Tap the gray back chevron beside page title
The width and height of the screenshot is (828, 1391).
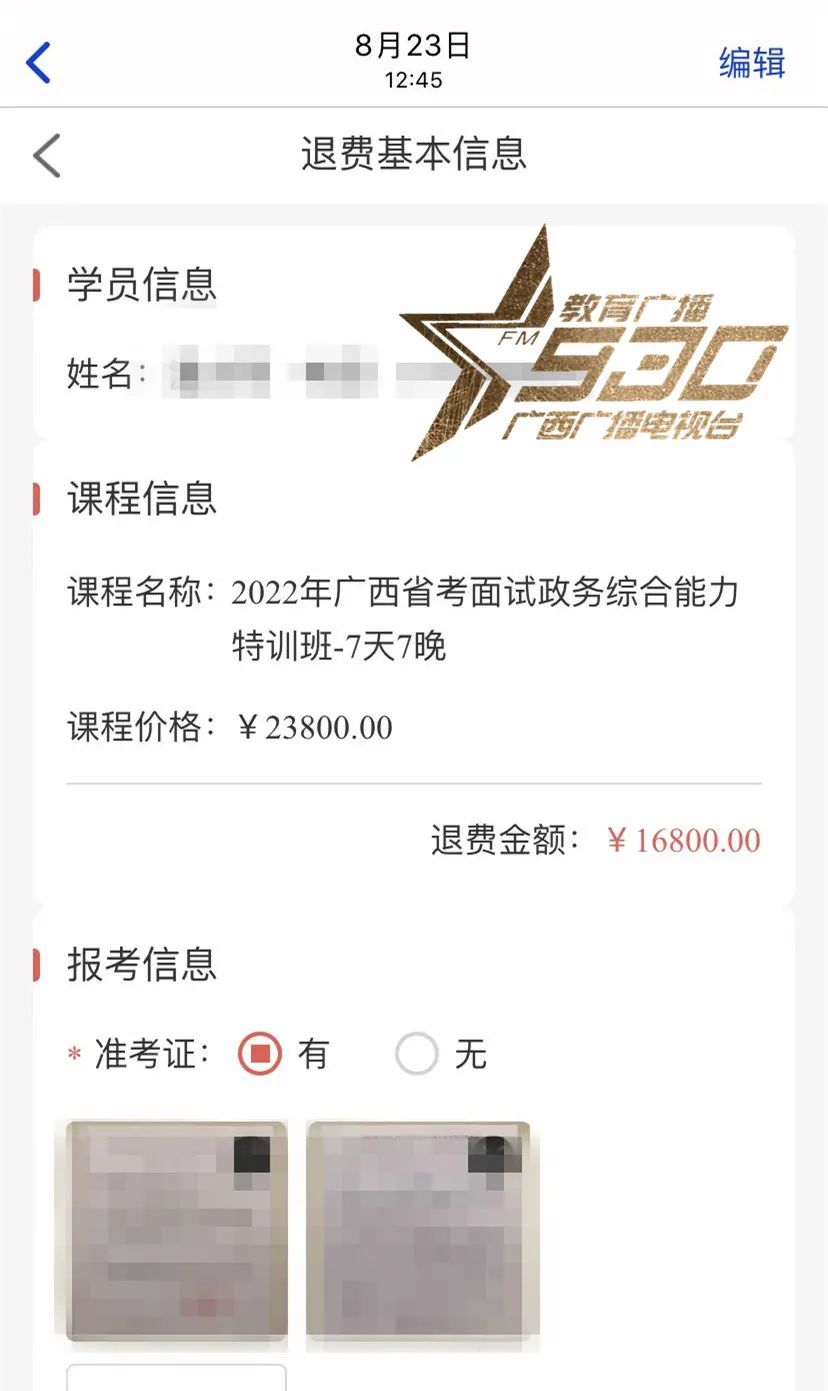[x=43, y=155]
